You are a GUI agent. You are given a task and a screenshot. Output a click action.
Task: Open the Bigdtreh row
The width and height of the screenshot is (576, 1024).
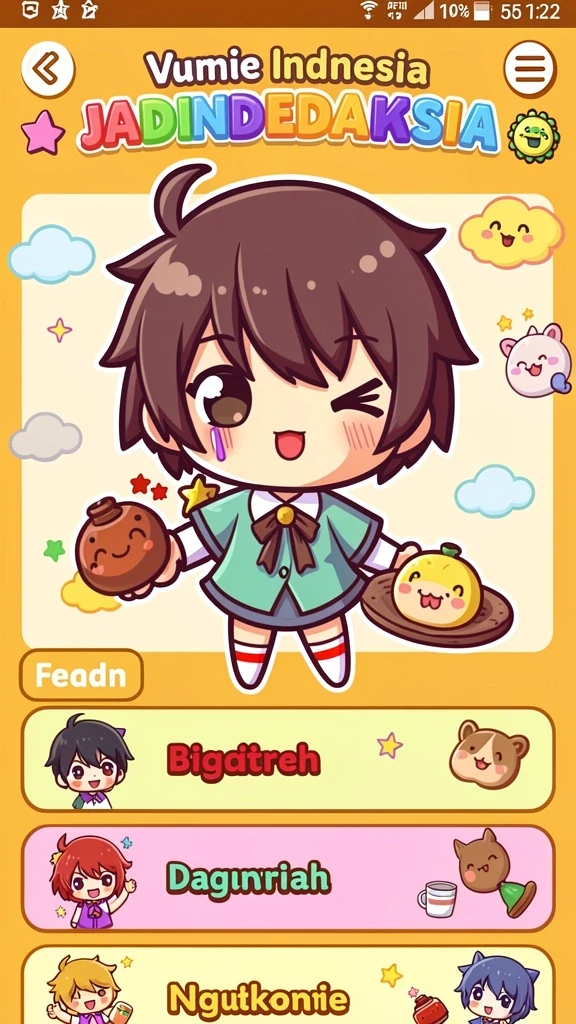pyautogui.click(x=288, y=760)
